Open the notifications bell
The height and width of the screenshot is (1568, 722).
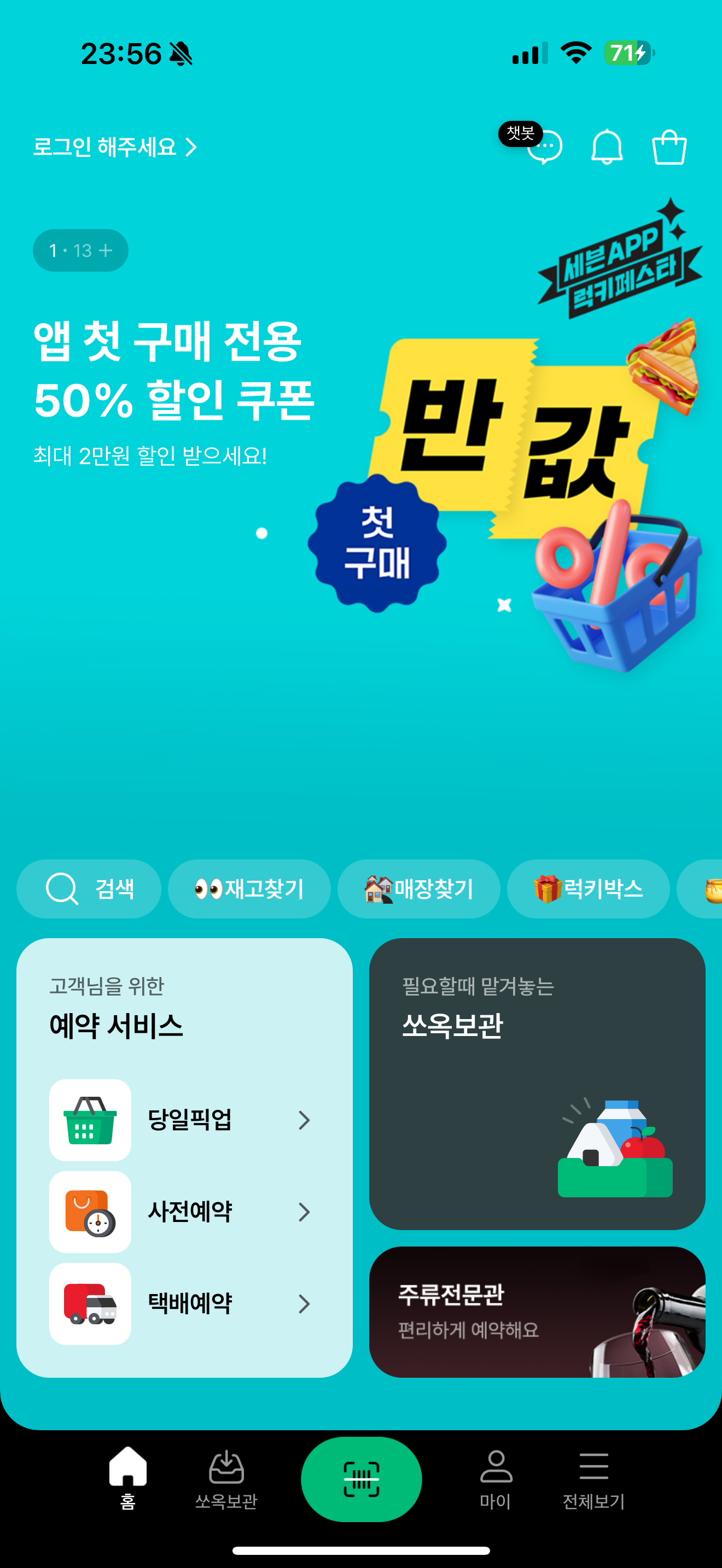click(x=607, y=147)
